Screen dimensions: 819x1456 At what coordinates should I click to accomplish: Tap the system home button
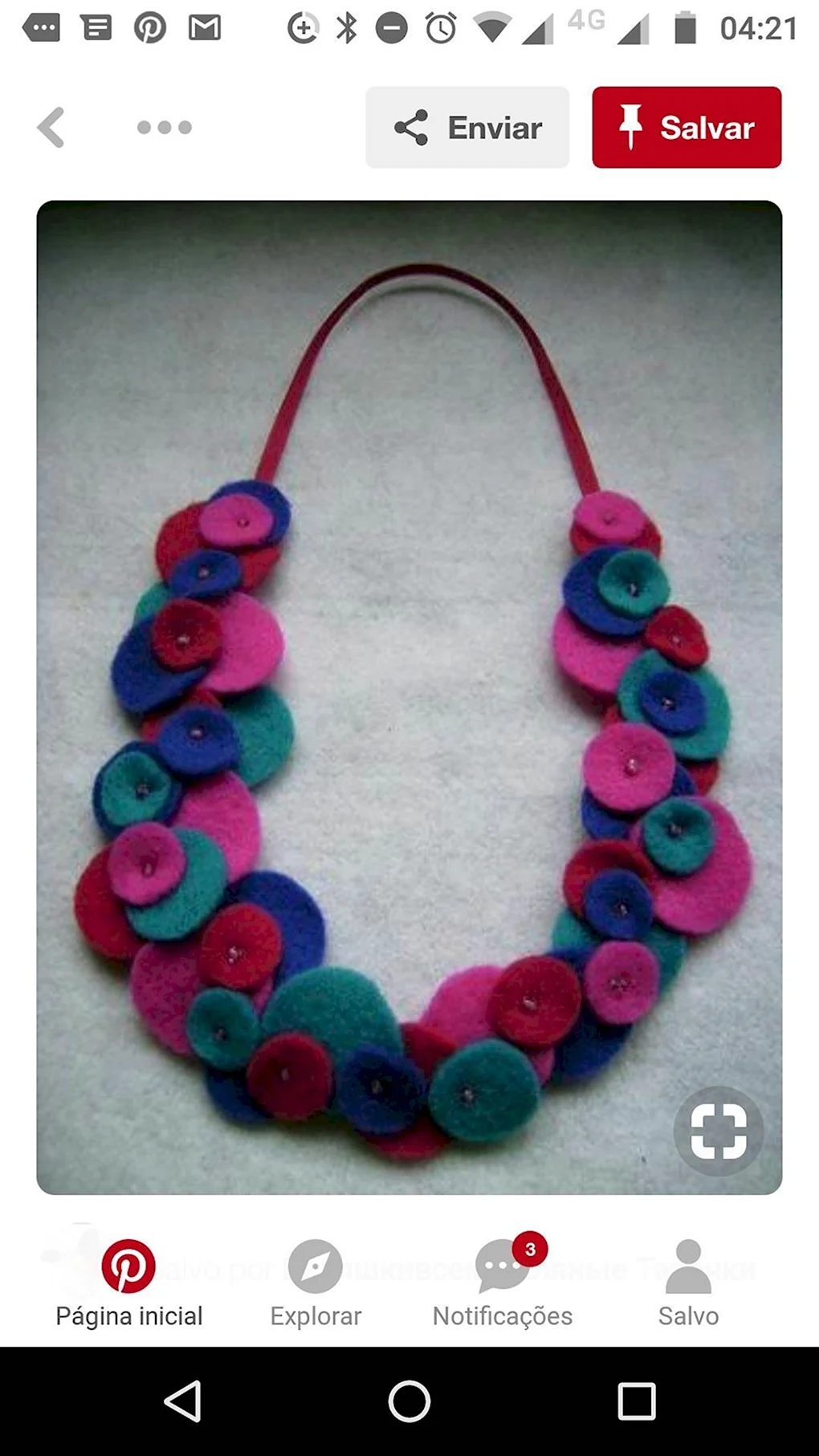tap(409, 1402)
